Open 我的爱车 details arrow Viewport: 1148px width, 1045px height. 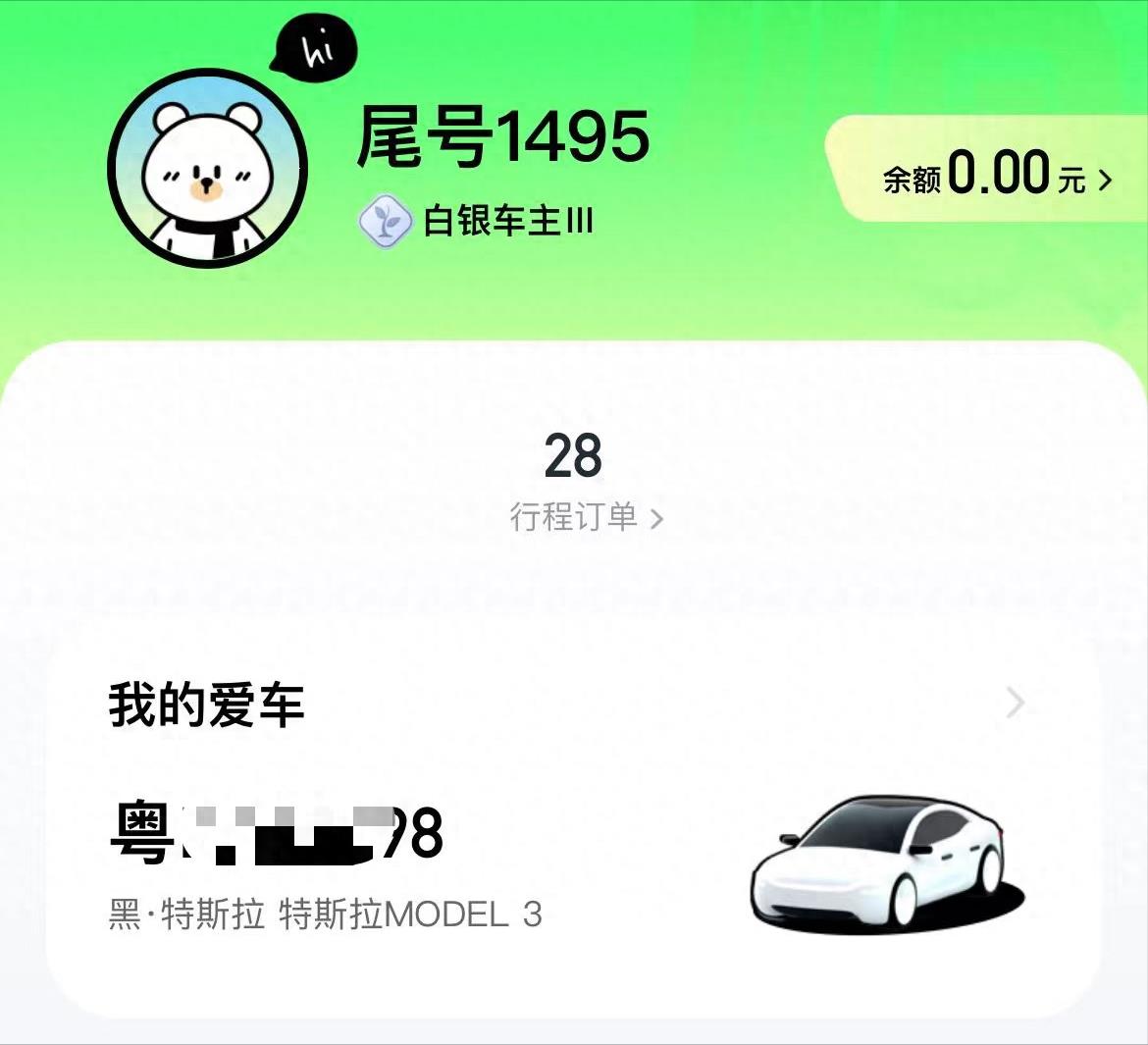point(1016,703)
